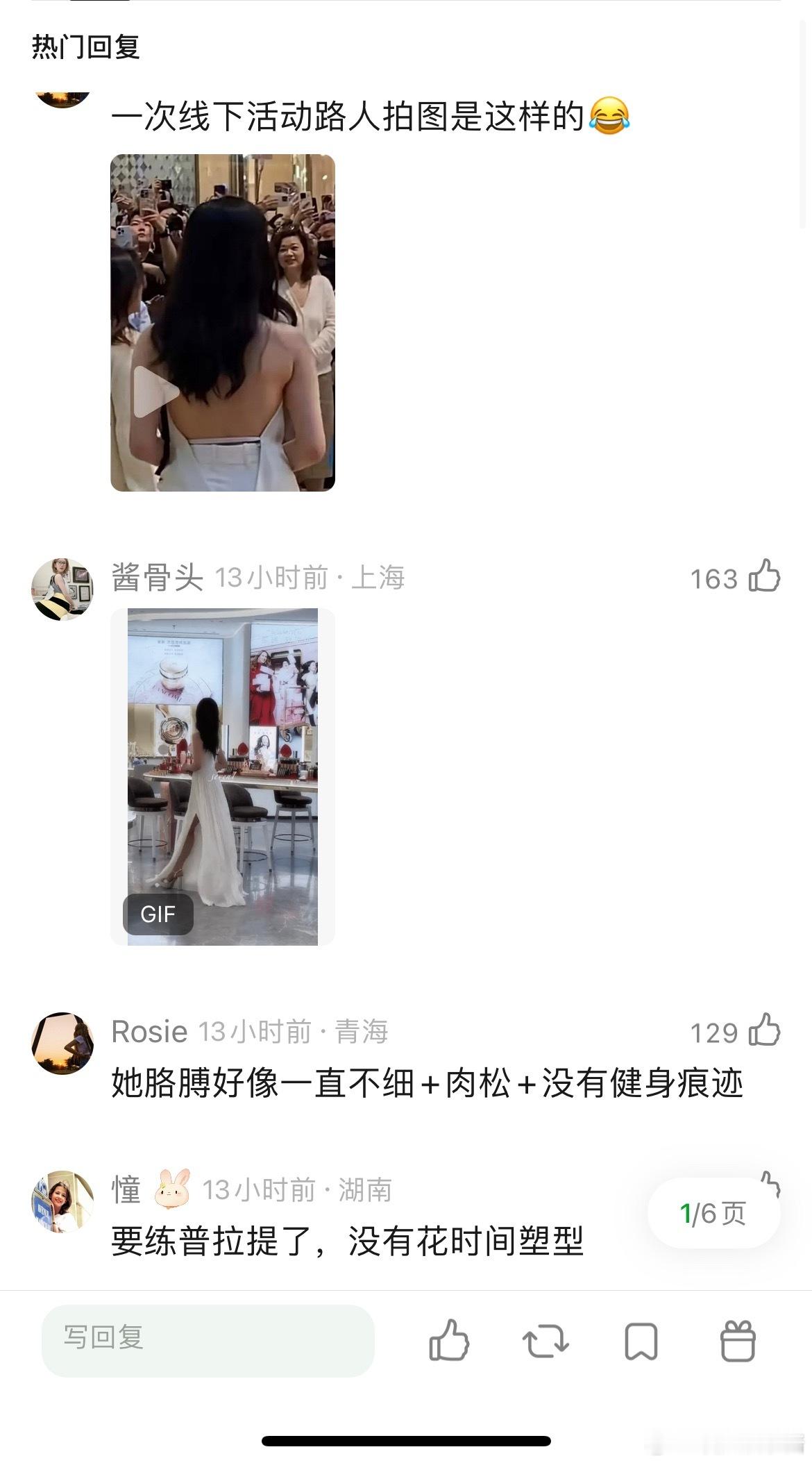Open the GIF posted by 酱骨头
This screenshot has width=812, height=1463.
pyautogui.click(x=222, y=776)
